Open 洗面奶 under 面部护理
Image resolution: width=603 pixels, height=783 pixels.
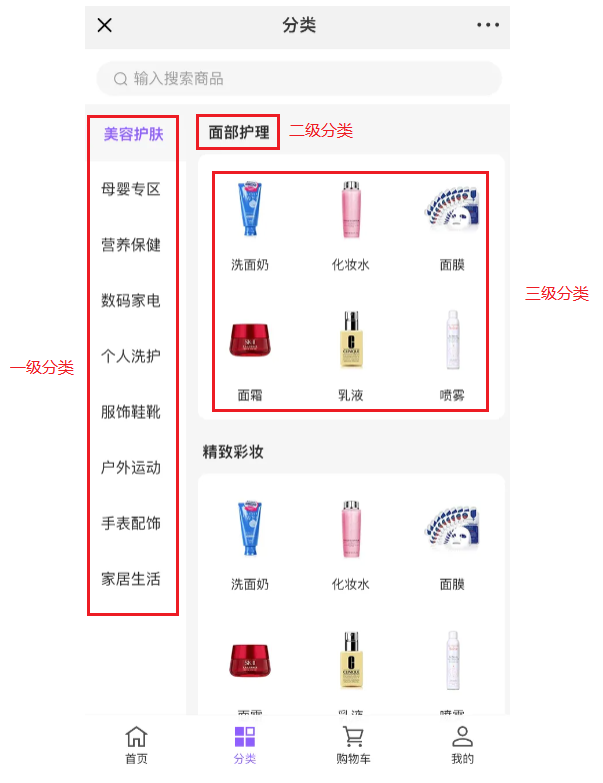pyautogui.click(x=249, y=225)
